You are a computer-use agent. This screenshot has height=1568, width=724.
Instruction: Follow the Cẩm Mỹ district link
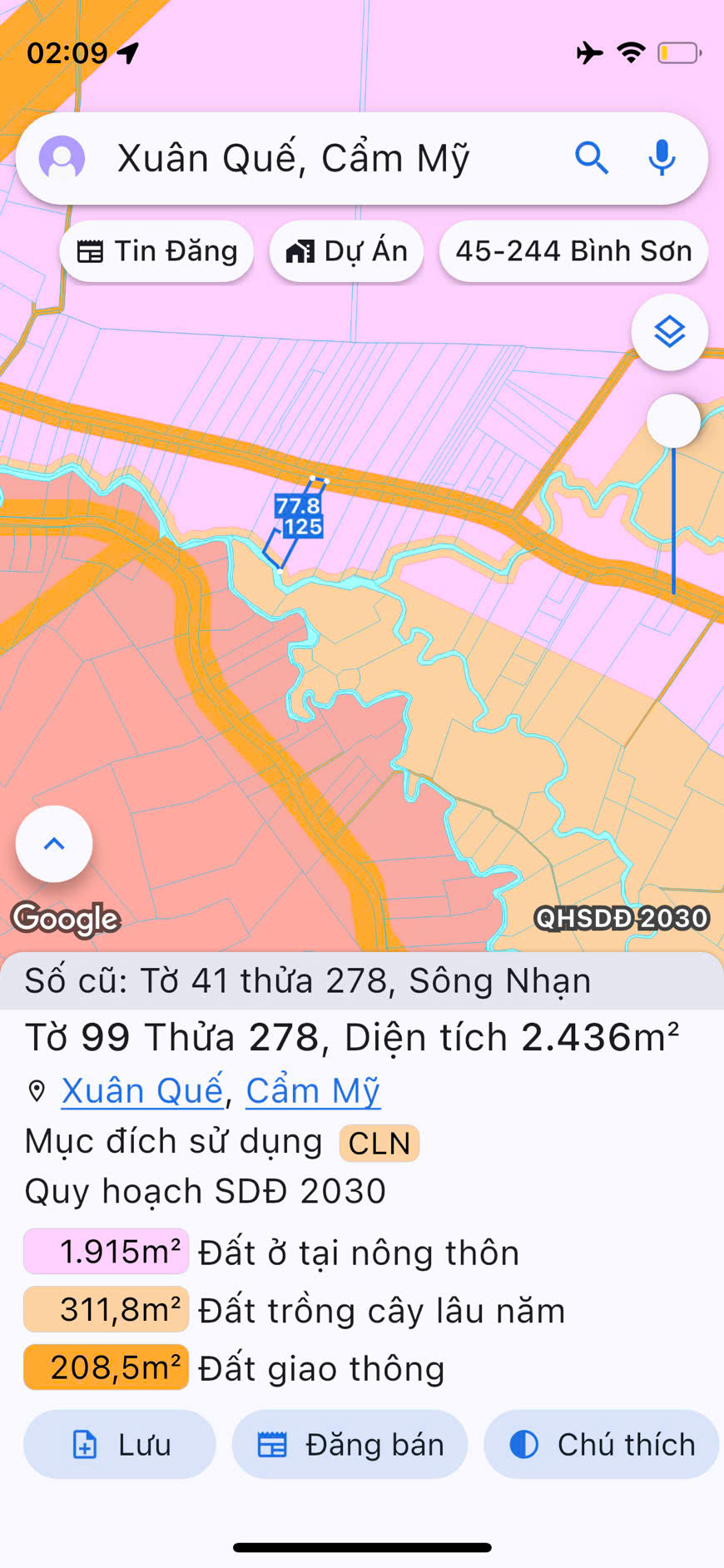point(313,1091)
